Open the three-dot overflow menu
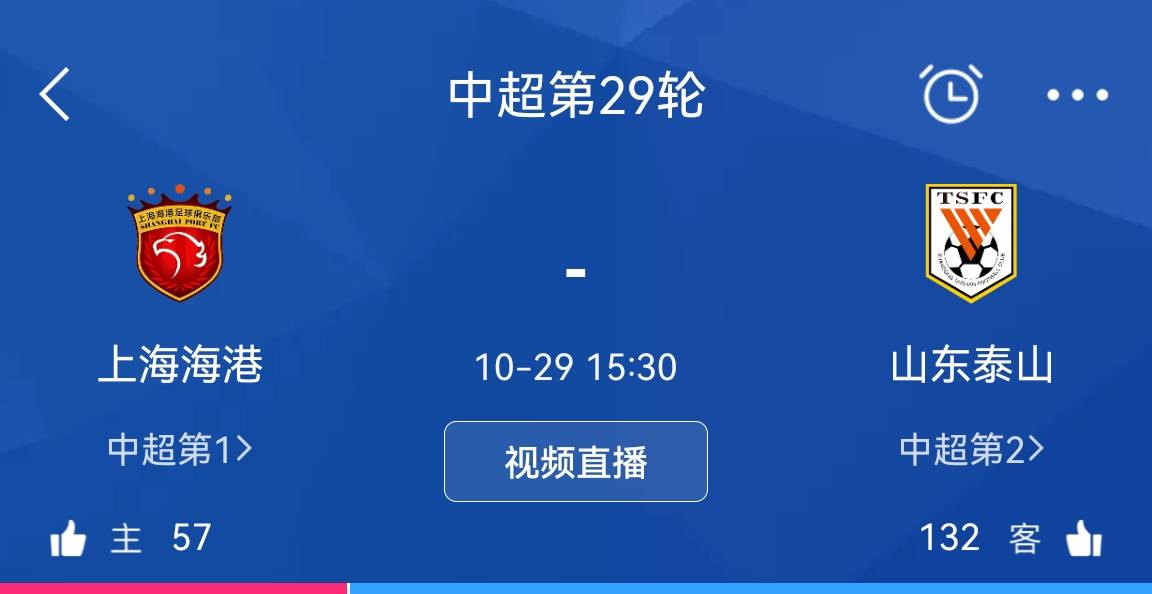This screenshot has width=1152, height=594. tap(1077, 96)
